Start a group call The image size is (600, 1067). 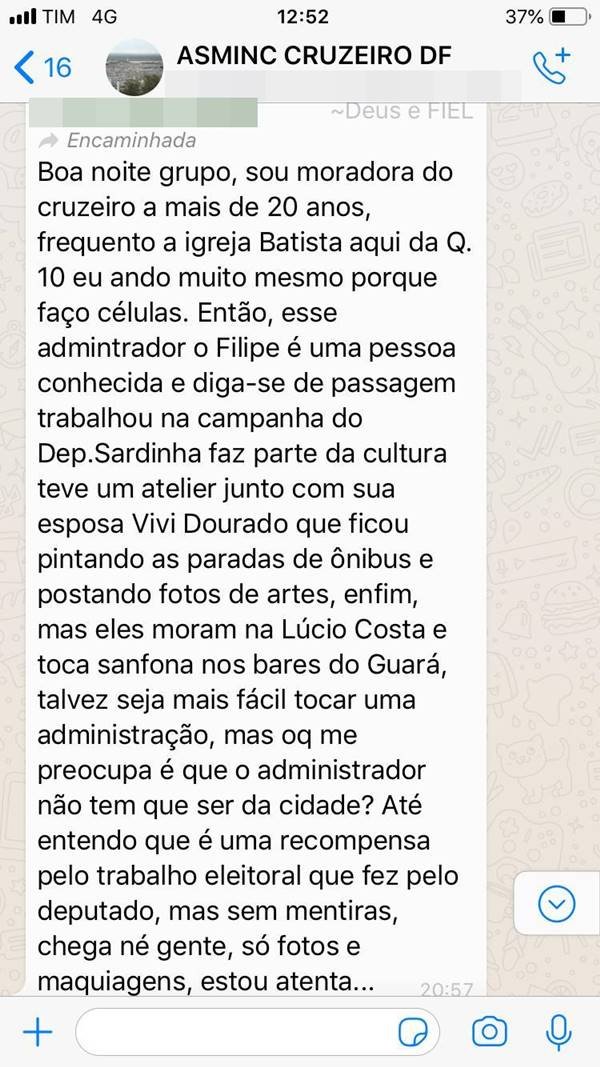[x=552, y=67]
